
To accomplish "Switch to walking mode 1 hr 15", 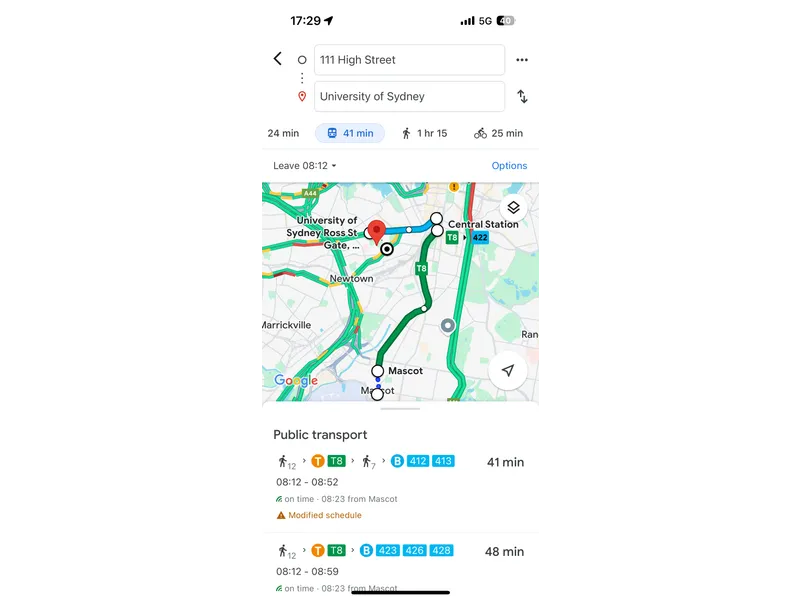I will click(424, 133).
